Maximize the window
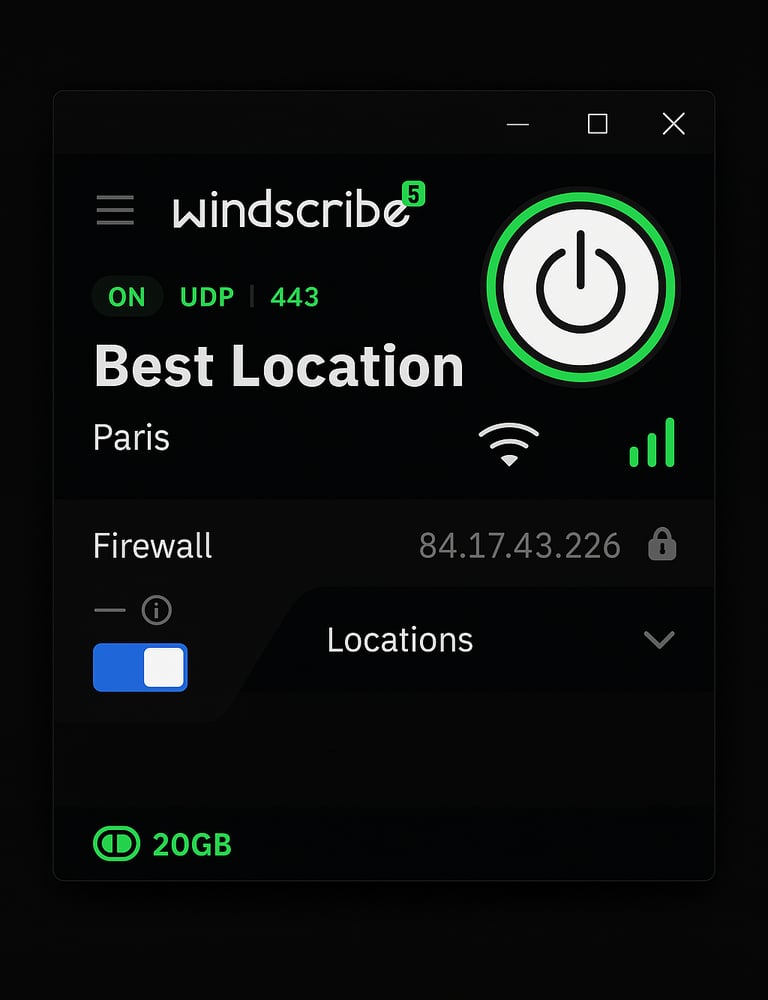768x1000 pixels. point(597,124)
